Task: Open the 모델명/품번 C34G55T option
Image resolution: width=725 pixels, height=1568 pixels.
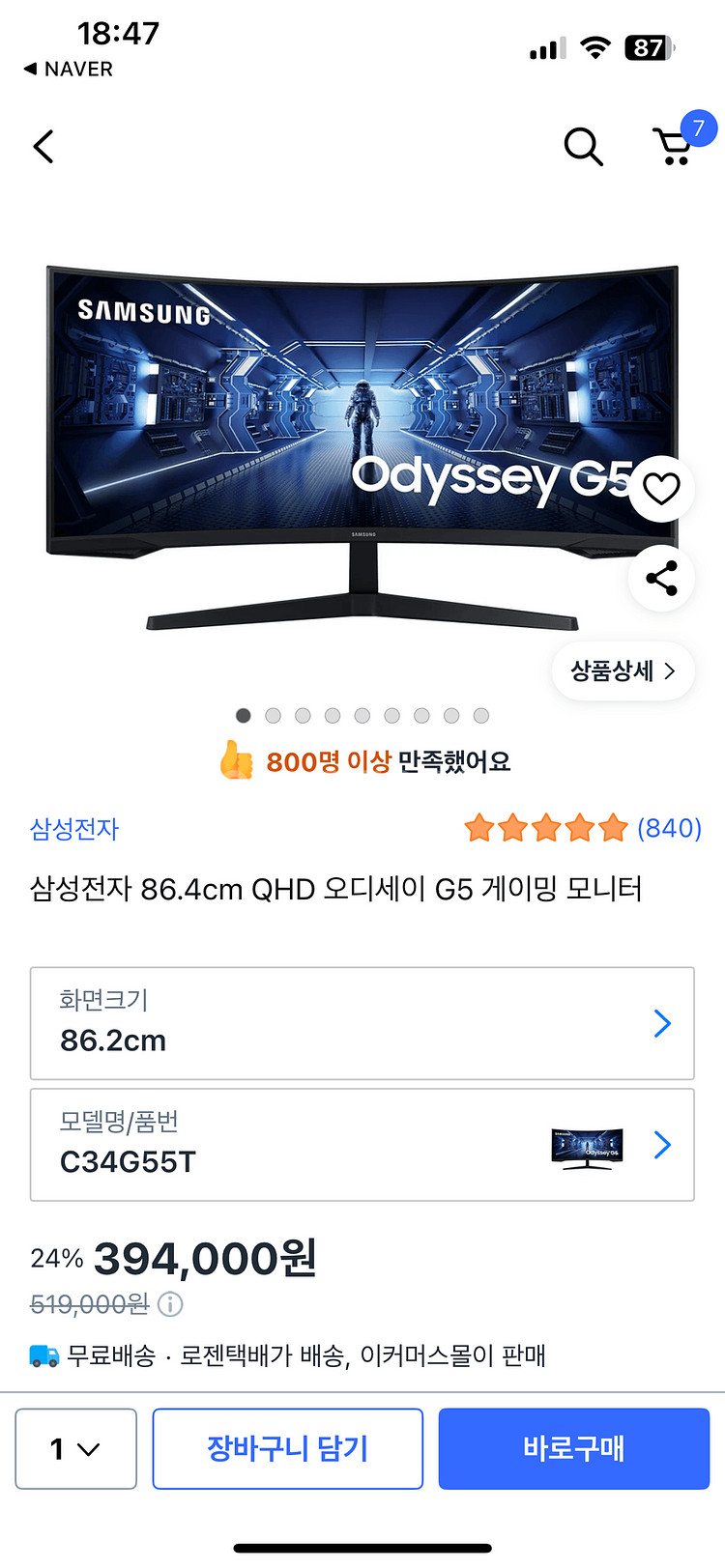Action: pos(362,1145)
